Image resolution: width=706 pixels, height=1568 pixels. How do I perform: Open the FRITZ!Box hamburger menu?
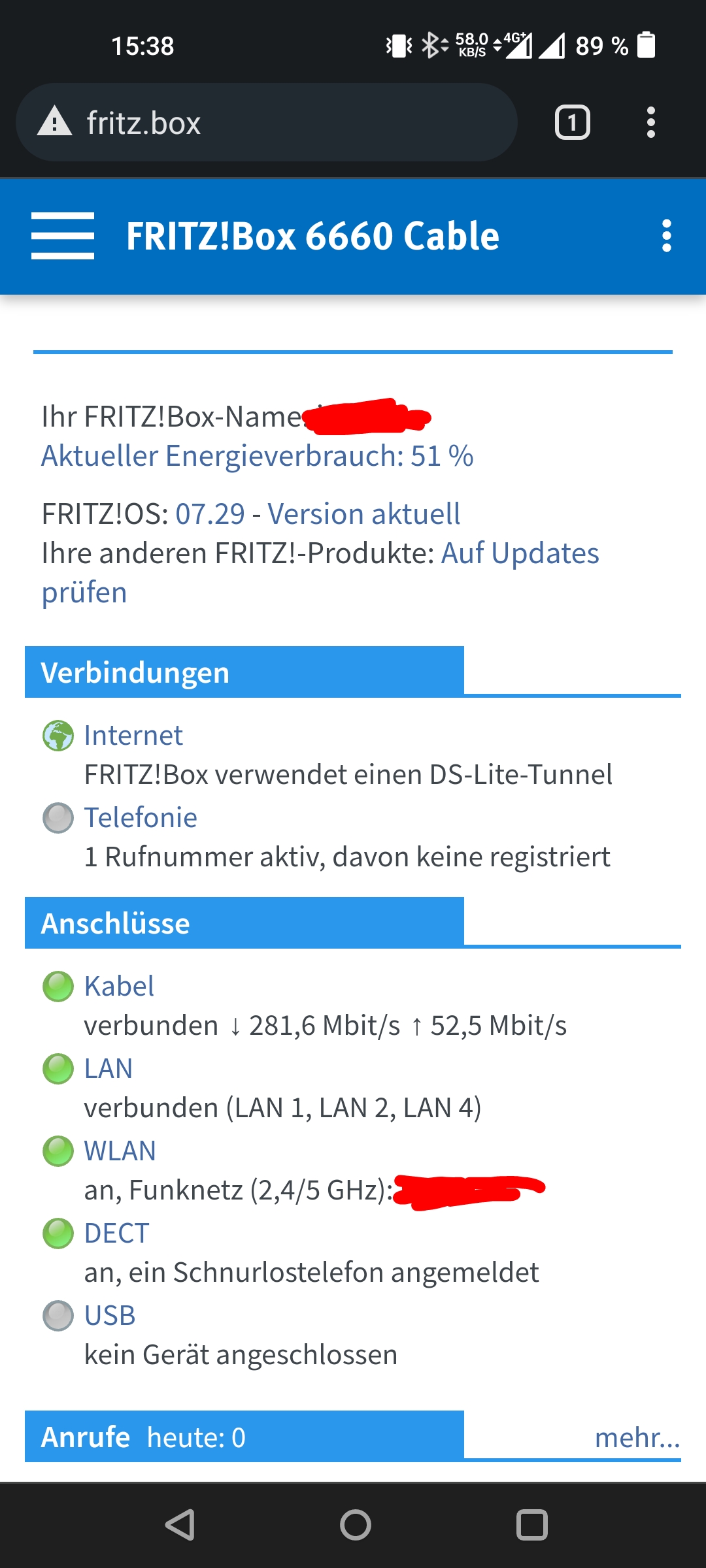point(63,236)
